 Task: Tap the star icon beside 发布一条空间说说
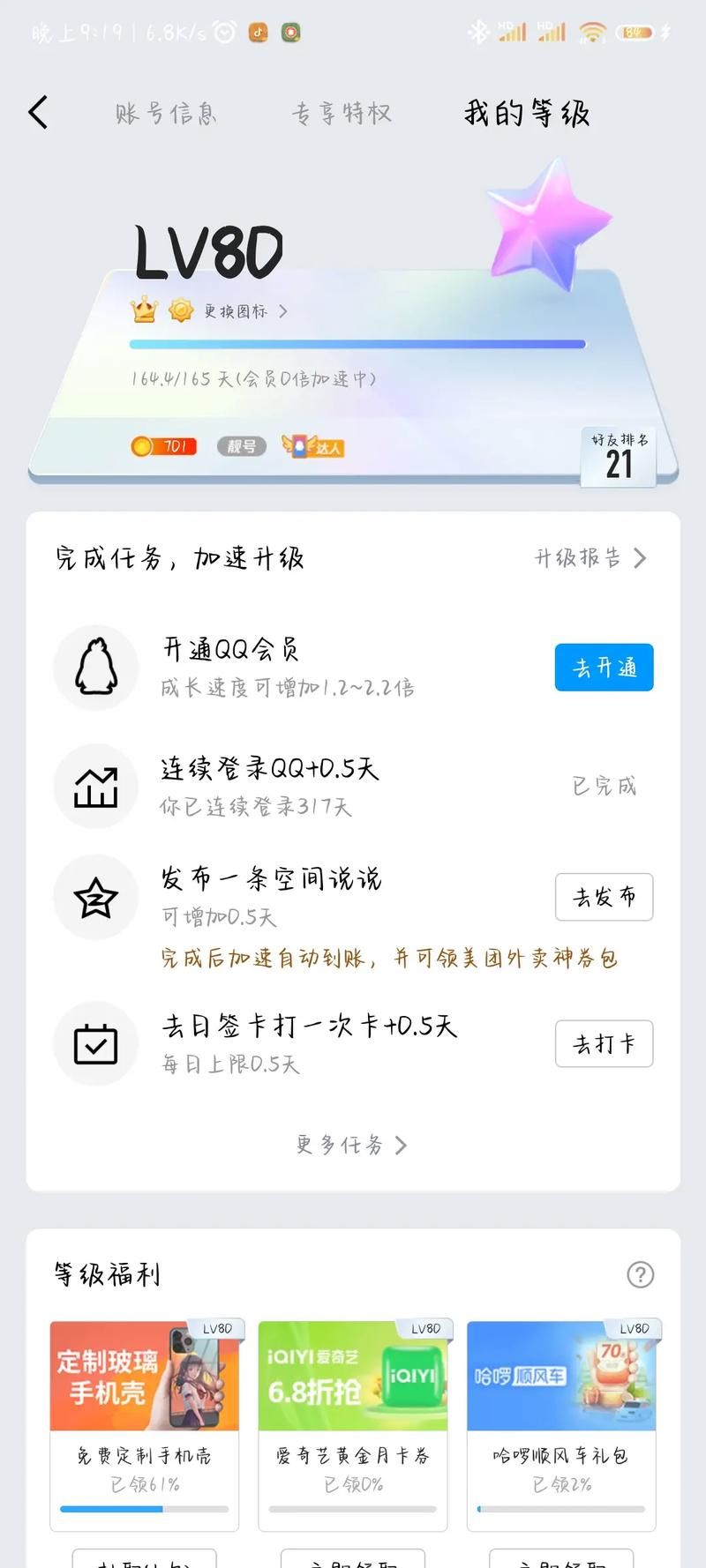pyautogui.click(x=95, y=897)
